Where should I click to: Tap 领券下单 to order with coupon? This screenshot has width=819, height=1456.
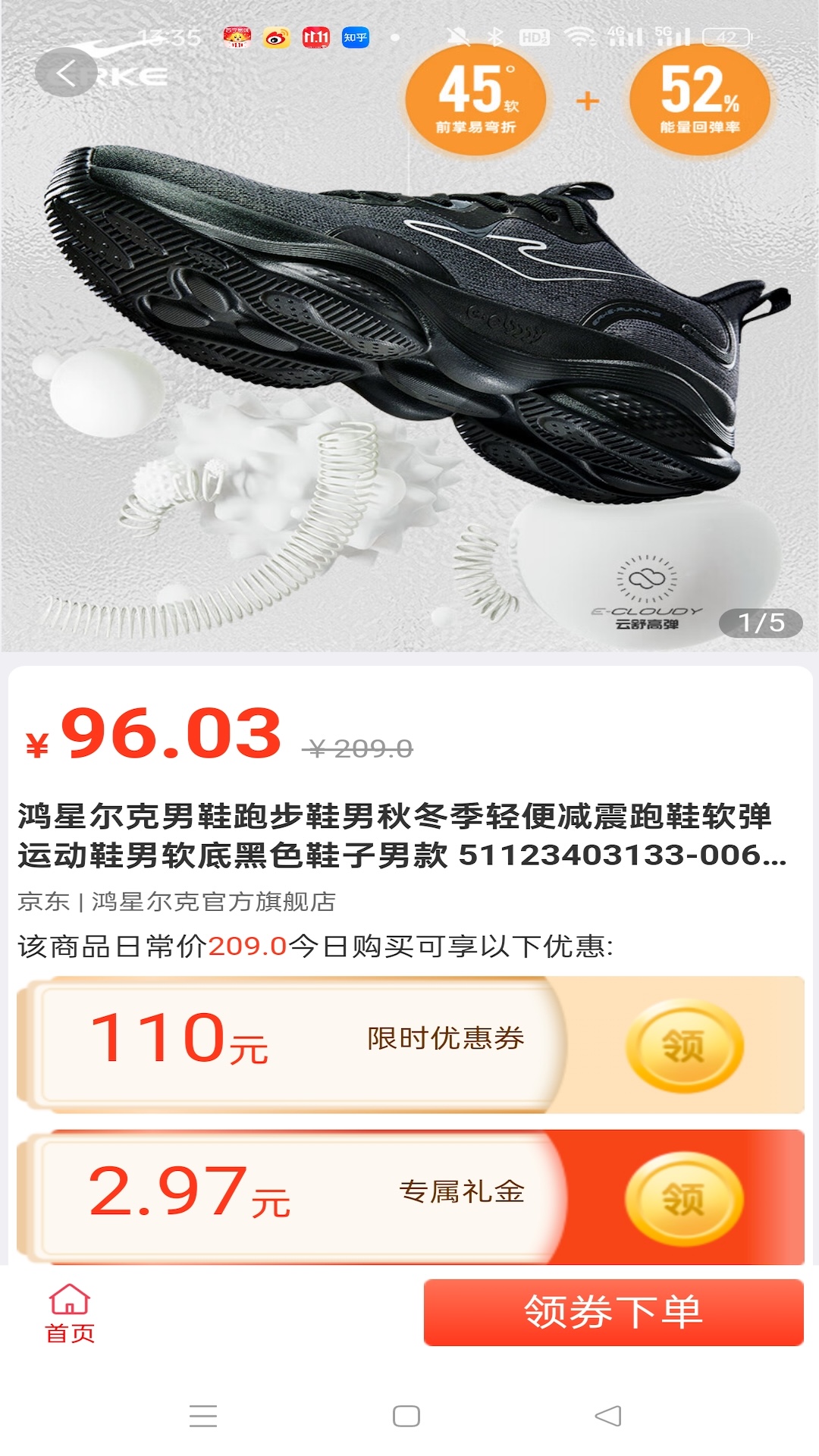pyautogui.click(x=613, y=1312)
